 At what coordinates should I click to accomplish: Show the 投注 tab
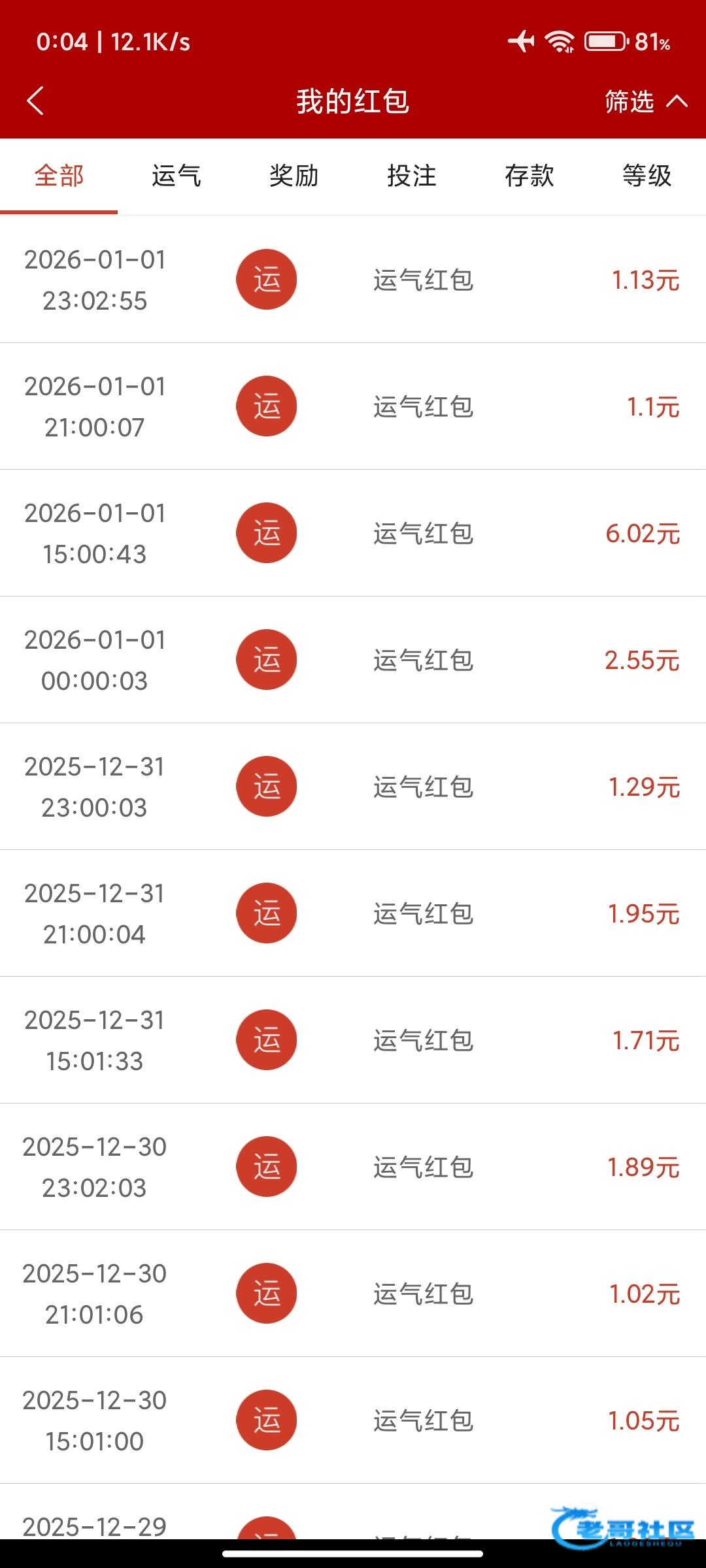click(x=412, y=176)
